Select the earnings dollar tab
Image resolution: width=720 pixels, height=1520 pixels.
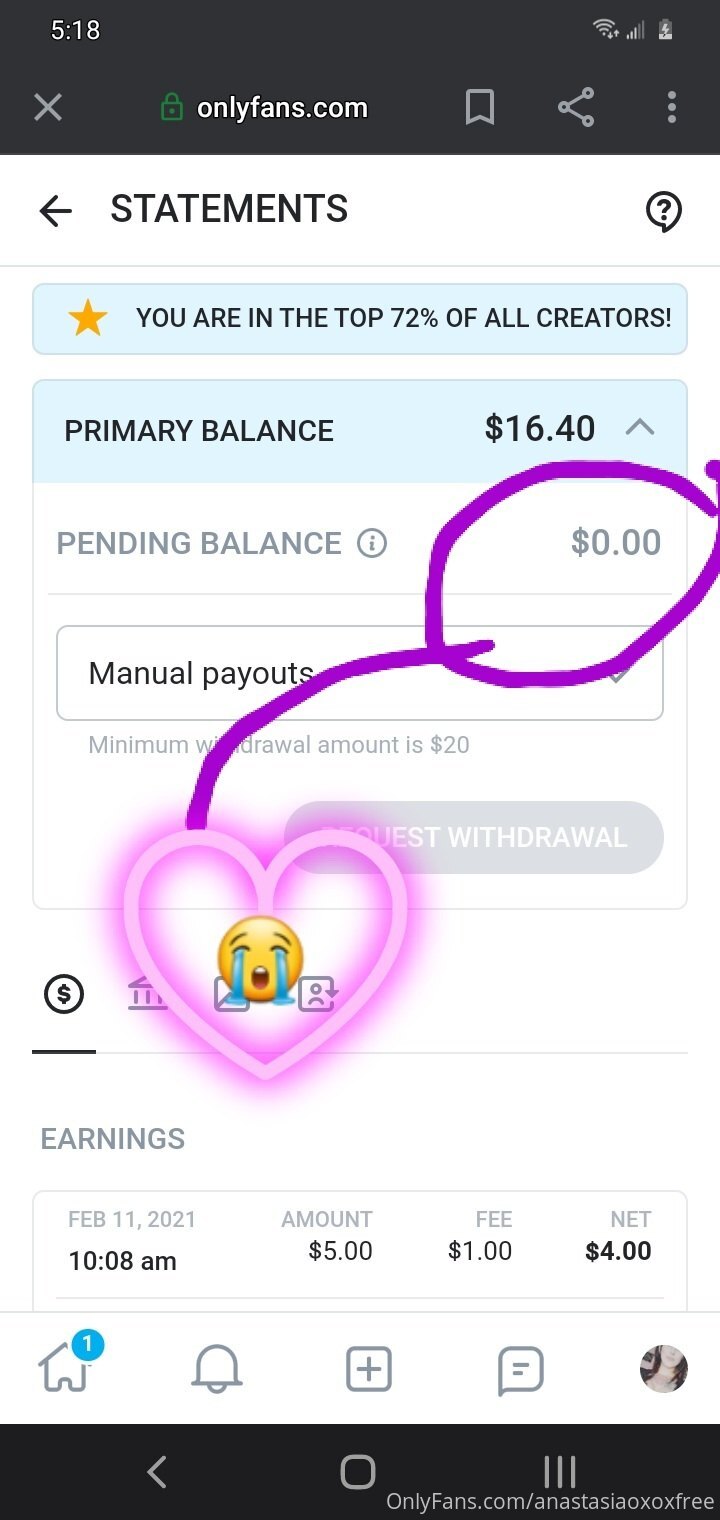(64, 994)
